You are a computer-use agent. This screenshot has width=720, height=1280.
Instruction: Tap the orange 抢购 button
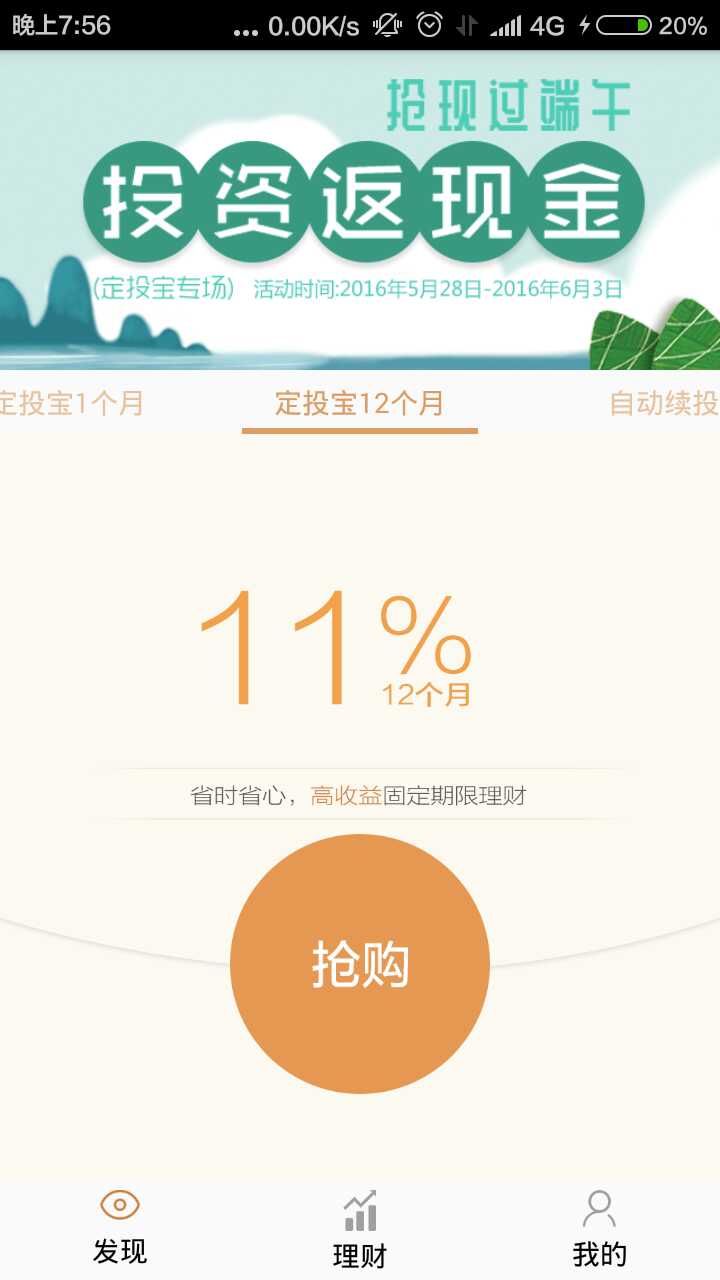coord(360,964)
